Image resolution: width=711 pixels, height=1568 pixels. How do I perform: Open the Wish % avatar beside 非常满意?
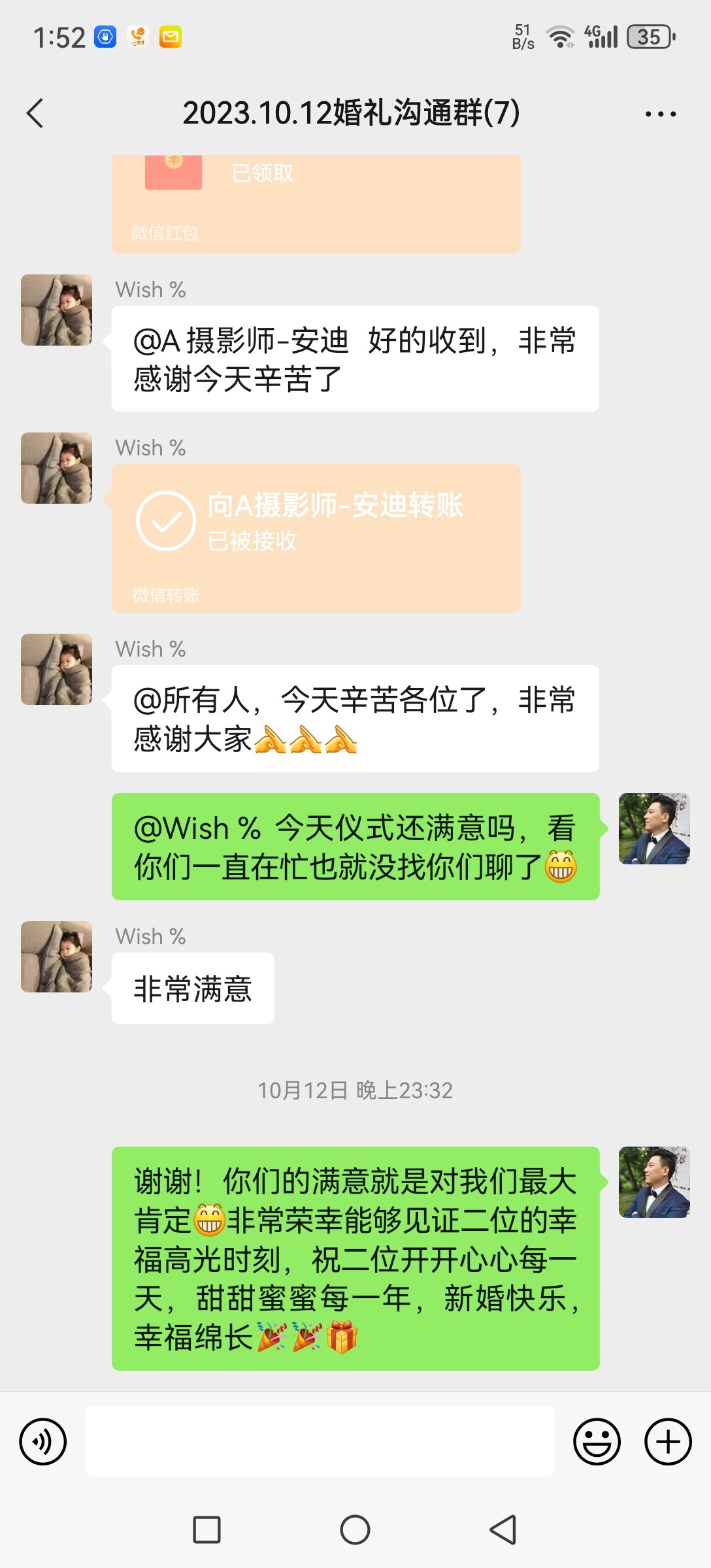click(x=57, y=956)
